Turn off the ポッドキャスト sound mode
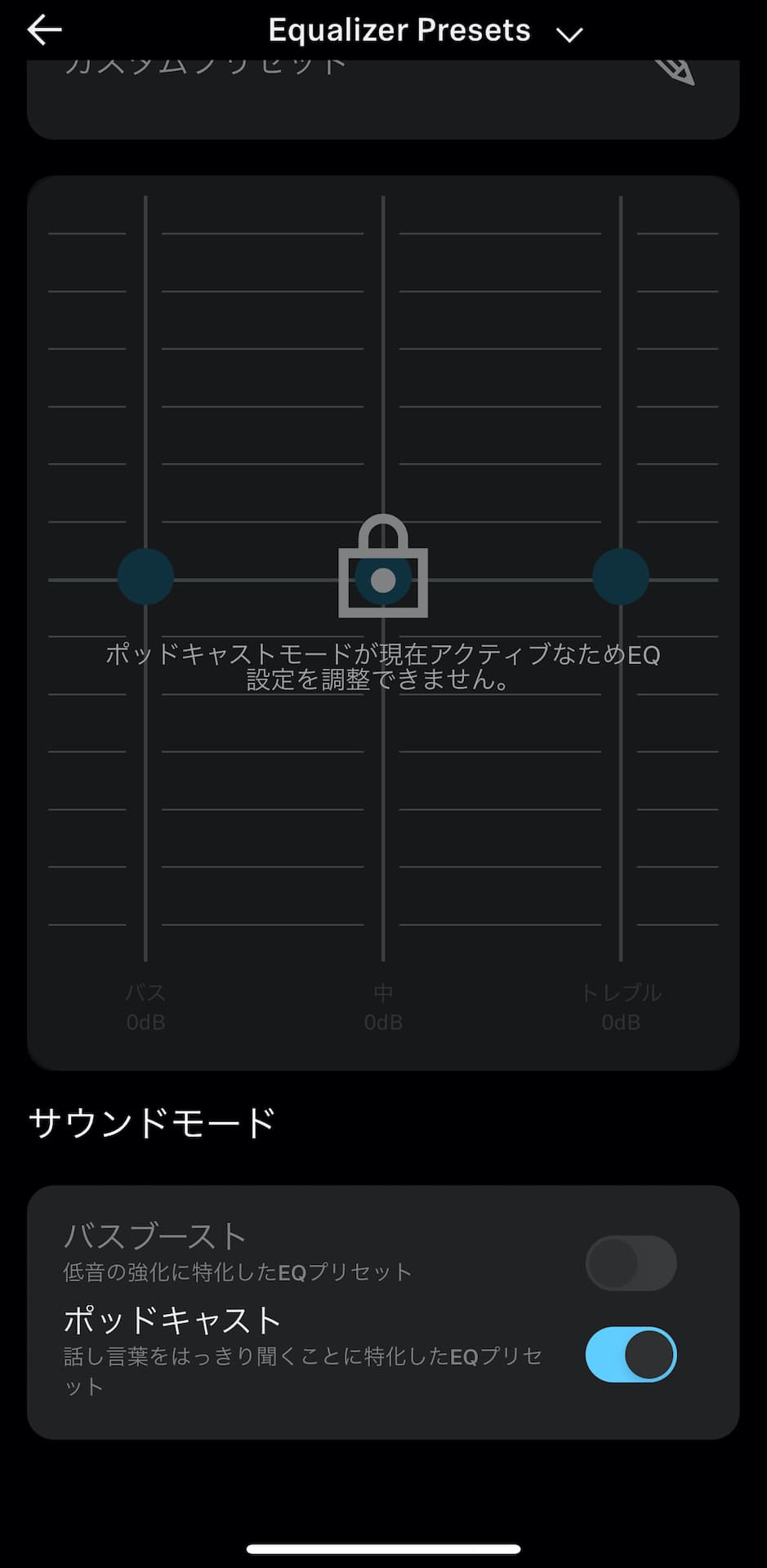767x1568 pixels. pyautogui.click(x=631, y=1354)
